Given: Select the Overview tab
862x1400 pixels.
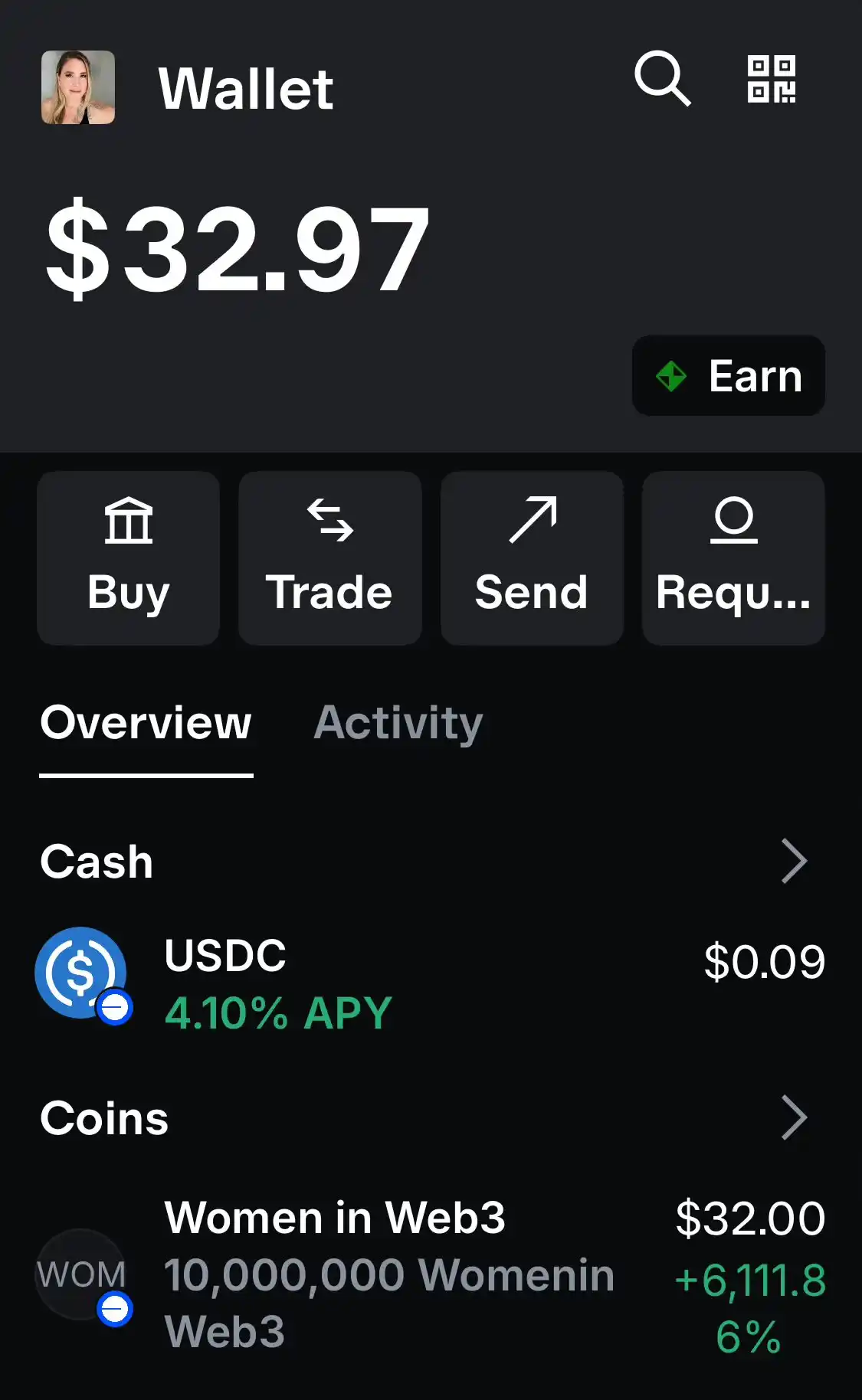Looking at the screenshot, I should 146,723.
